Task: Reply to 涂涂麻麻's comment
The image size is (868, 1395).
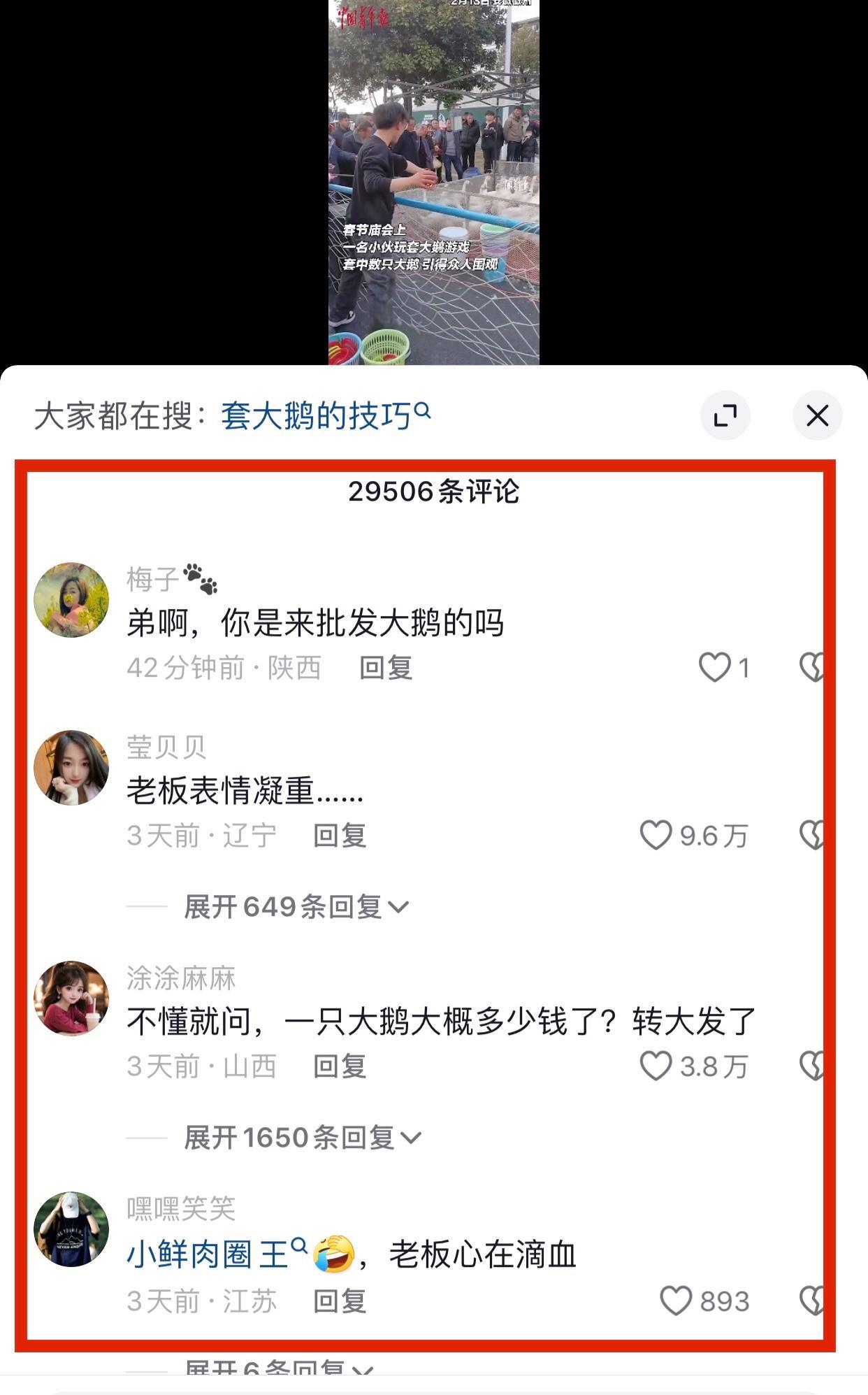Action: [x=340, y=1066]
